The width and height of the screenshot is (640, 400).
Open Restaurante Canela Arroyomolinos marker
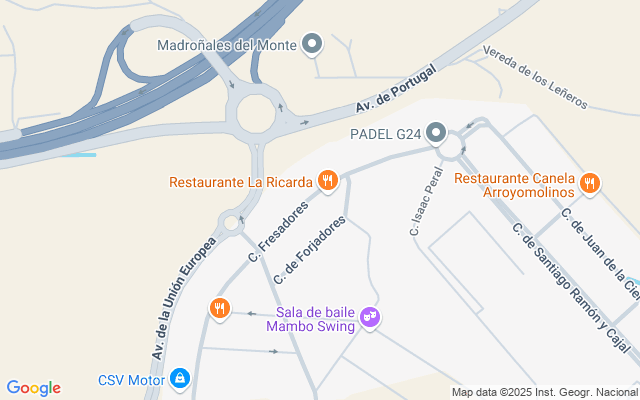(x=589, y=184)
